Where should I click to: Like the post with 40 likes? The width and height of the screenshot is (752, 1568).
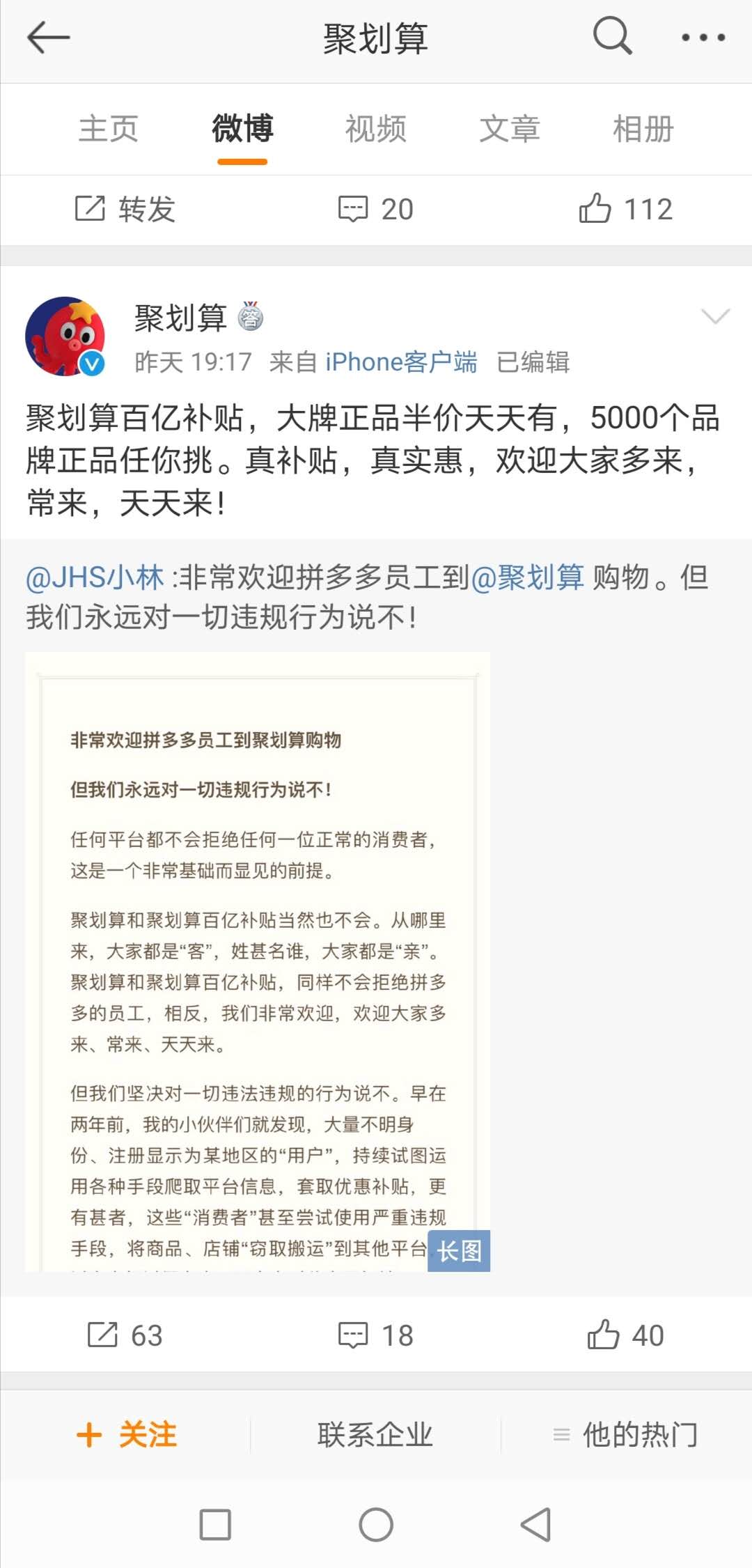625,1335
